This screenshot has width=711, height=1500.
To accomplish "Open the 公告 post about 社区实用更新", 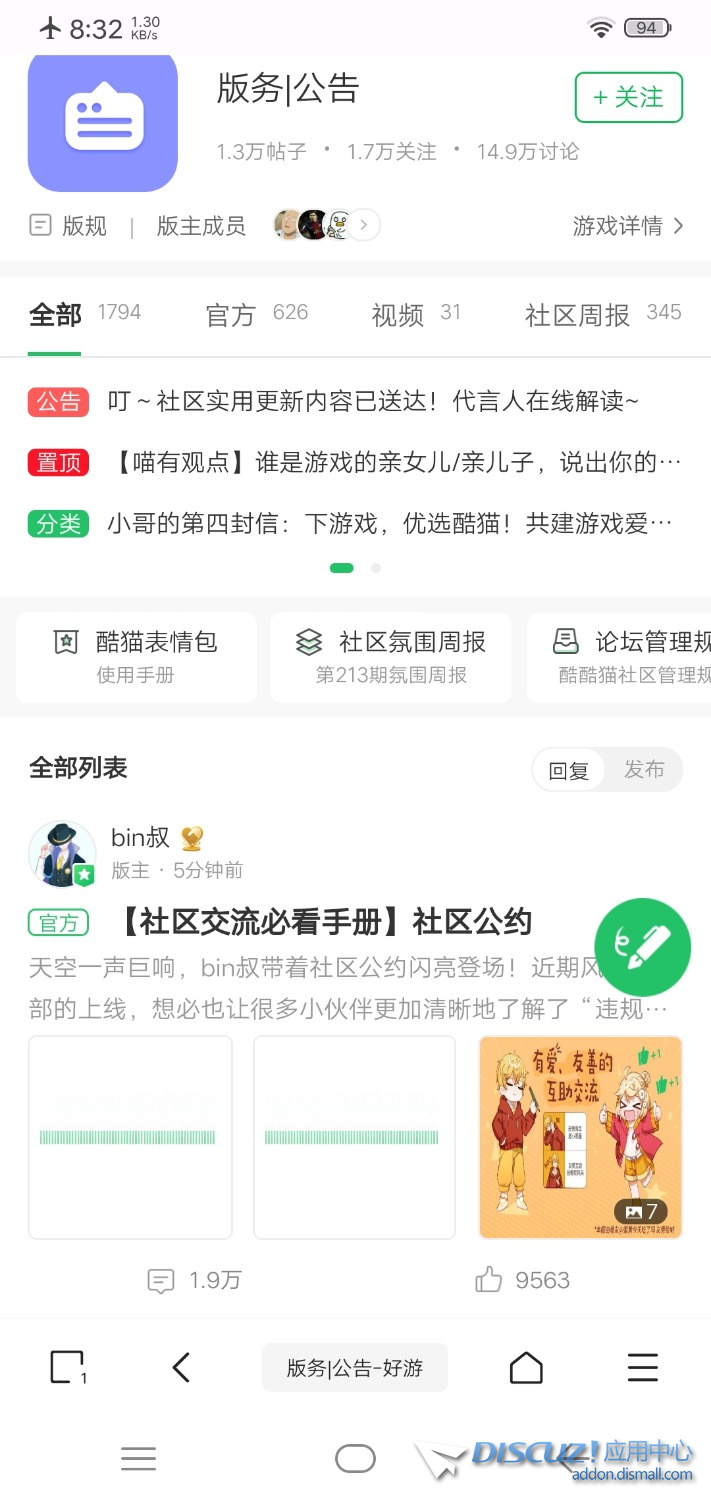I will pyautogui.click(x=372, y=402).
